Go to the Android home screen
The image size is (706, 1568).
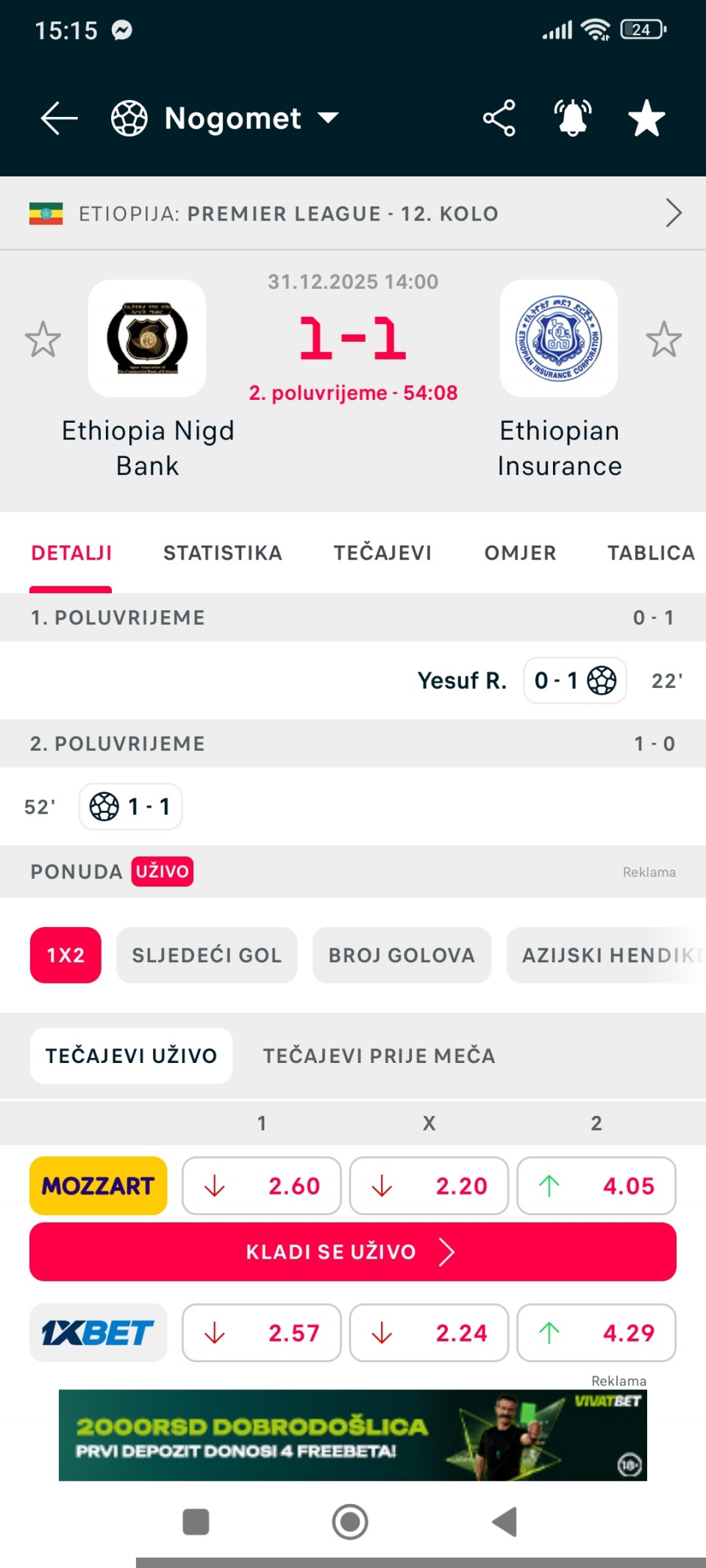[x=350, y=1522]
